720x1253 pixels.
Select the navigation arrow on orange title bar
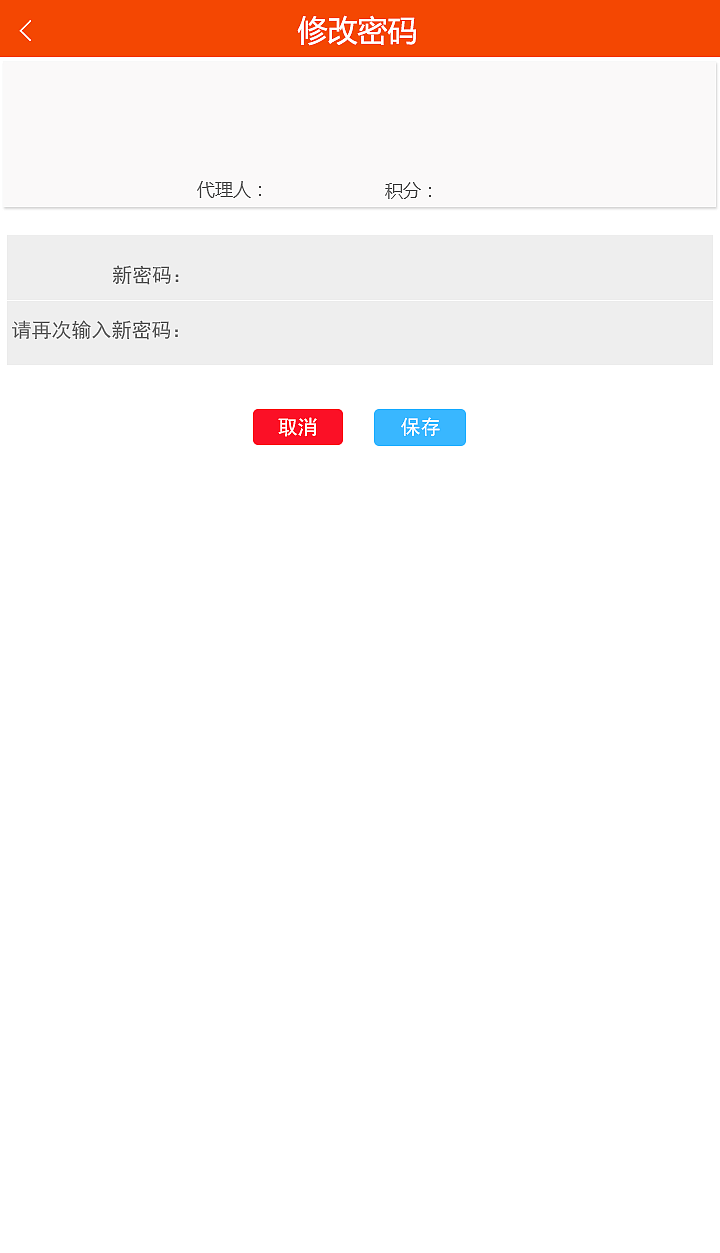pyautogui.click(x=24, y=29)
